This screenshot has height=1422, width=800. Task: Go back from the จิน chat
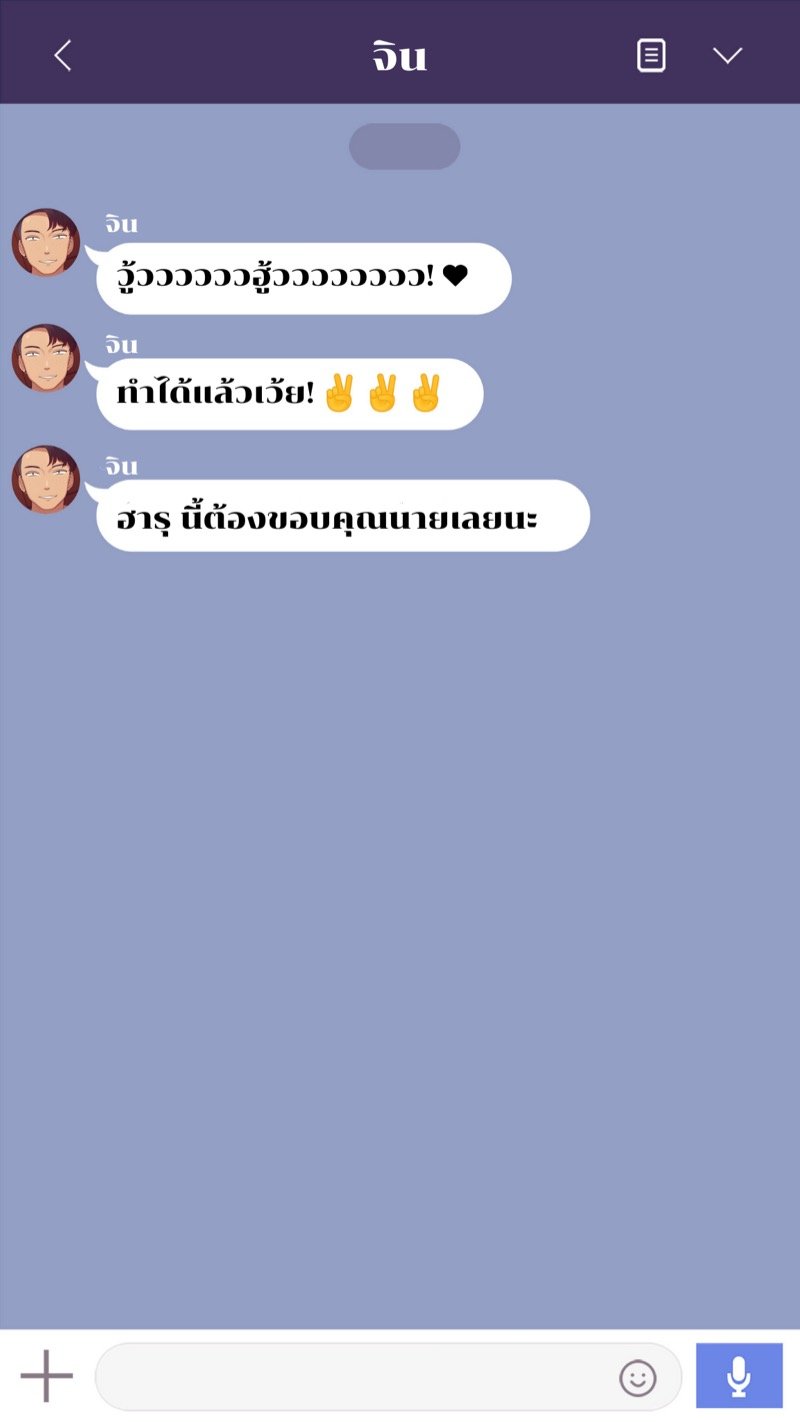62,56
